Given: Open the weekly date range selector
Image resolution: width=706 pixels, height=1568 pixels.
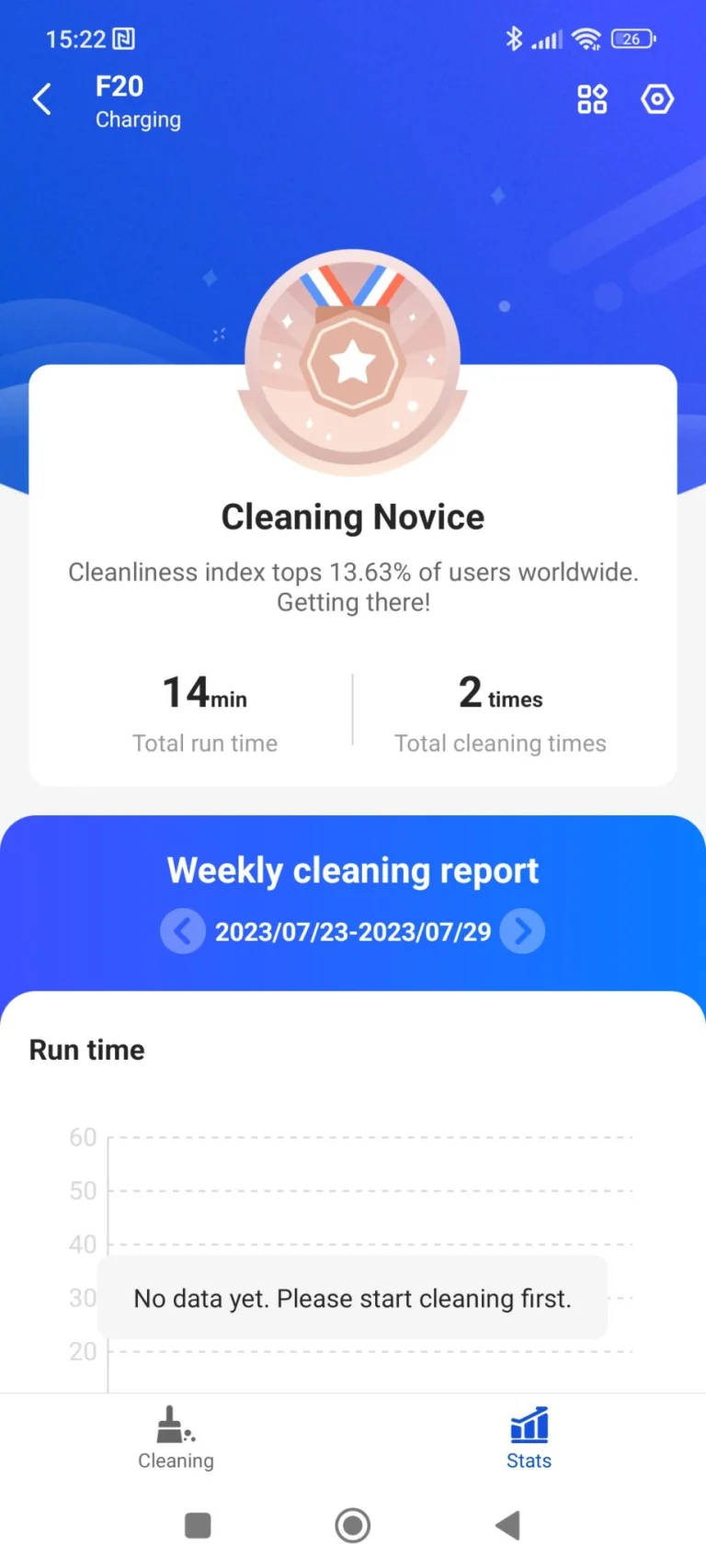Looking at the screenshot, I should point(353,931).
